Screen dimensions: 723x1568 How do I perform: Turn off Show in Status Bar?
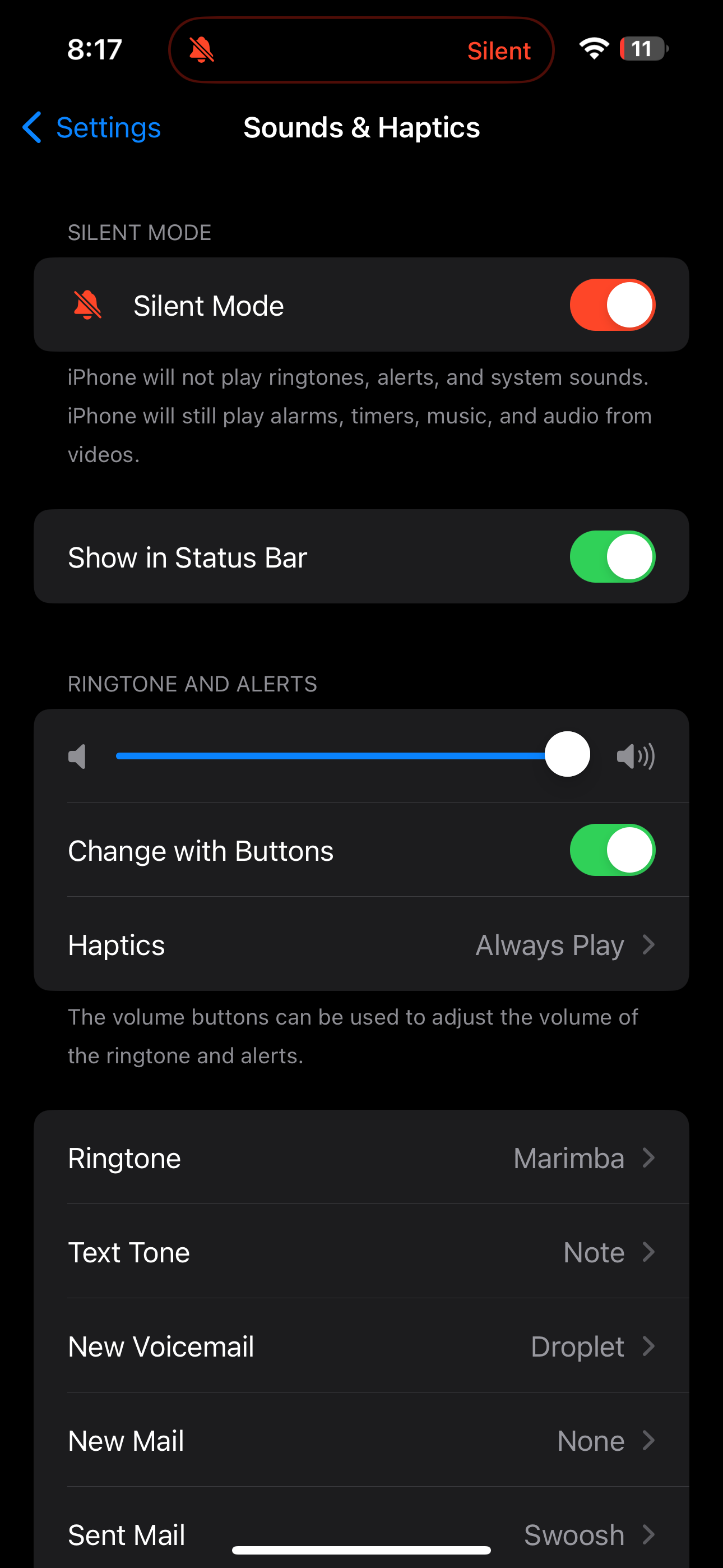click(612, 556)
